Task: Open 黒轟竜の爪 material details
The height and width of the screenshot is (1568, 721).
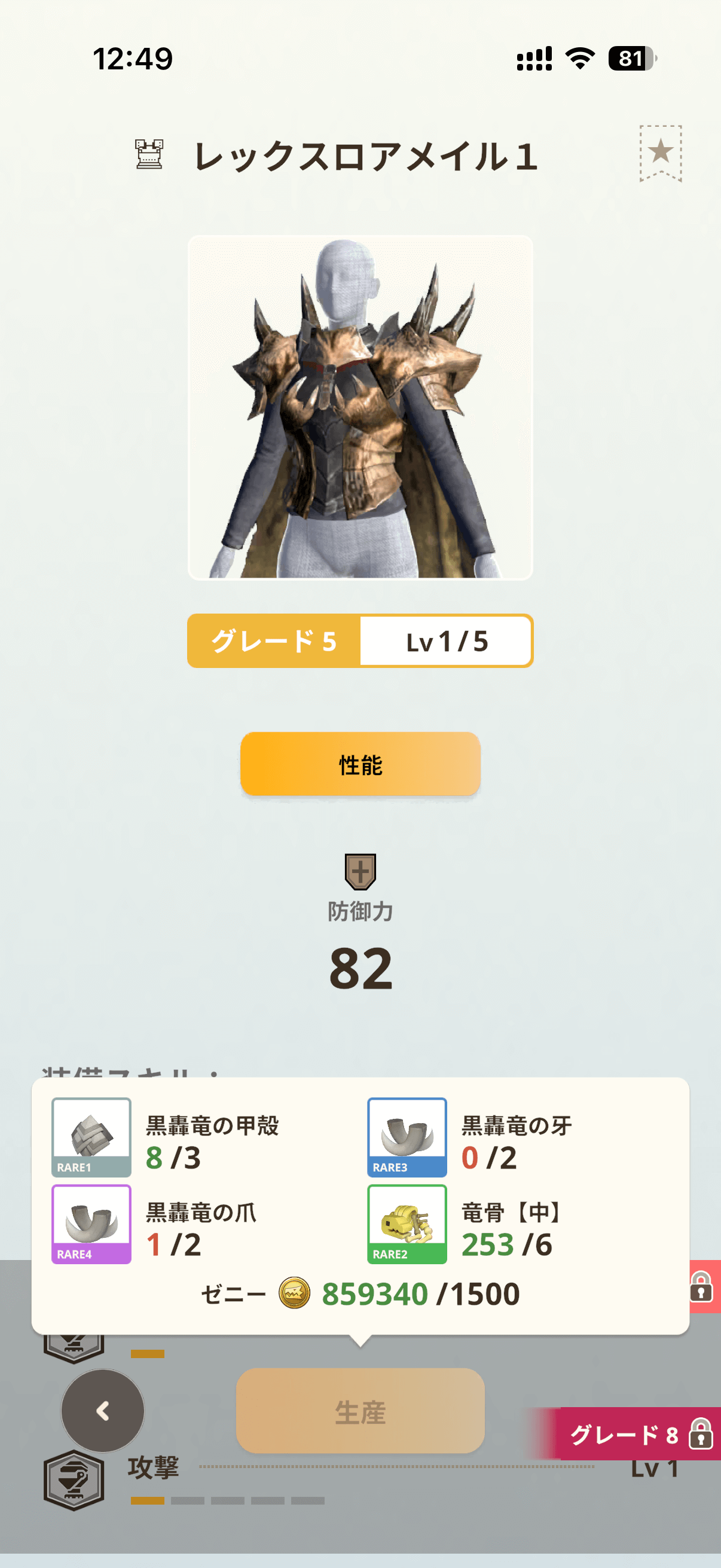Action: (x=91, y=1224)
